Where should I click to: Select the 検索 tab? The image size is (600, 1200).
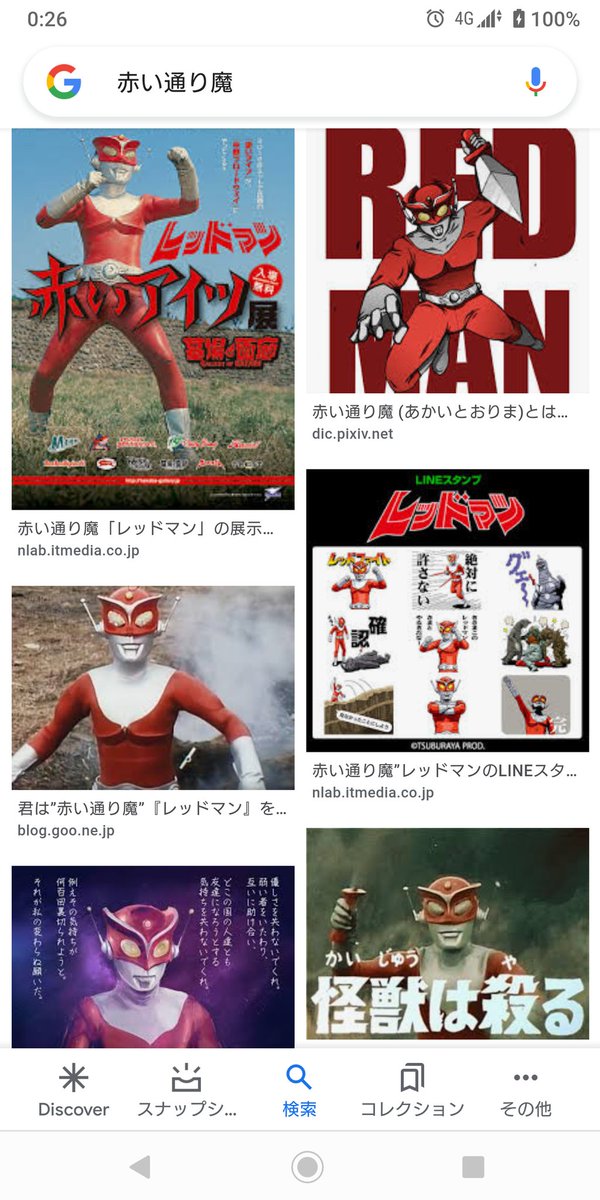[299, 1090]
